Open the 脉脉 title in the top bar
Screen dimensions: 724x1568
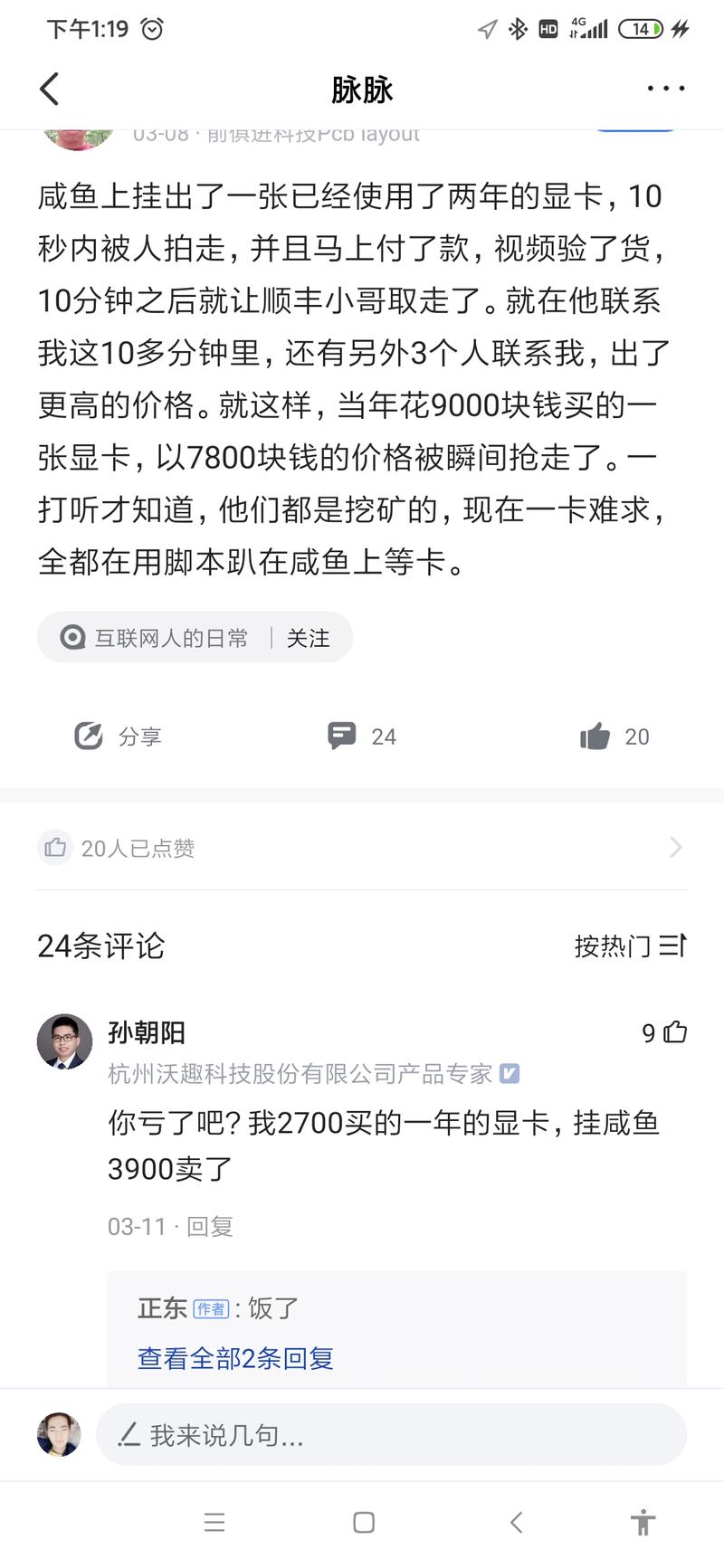[x=362, y=90]
